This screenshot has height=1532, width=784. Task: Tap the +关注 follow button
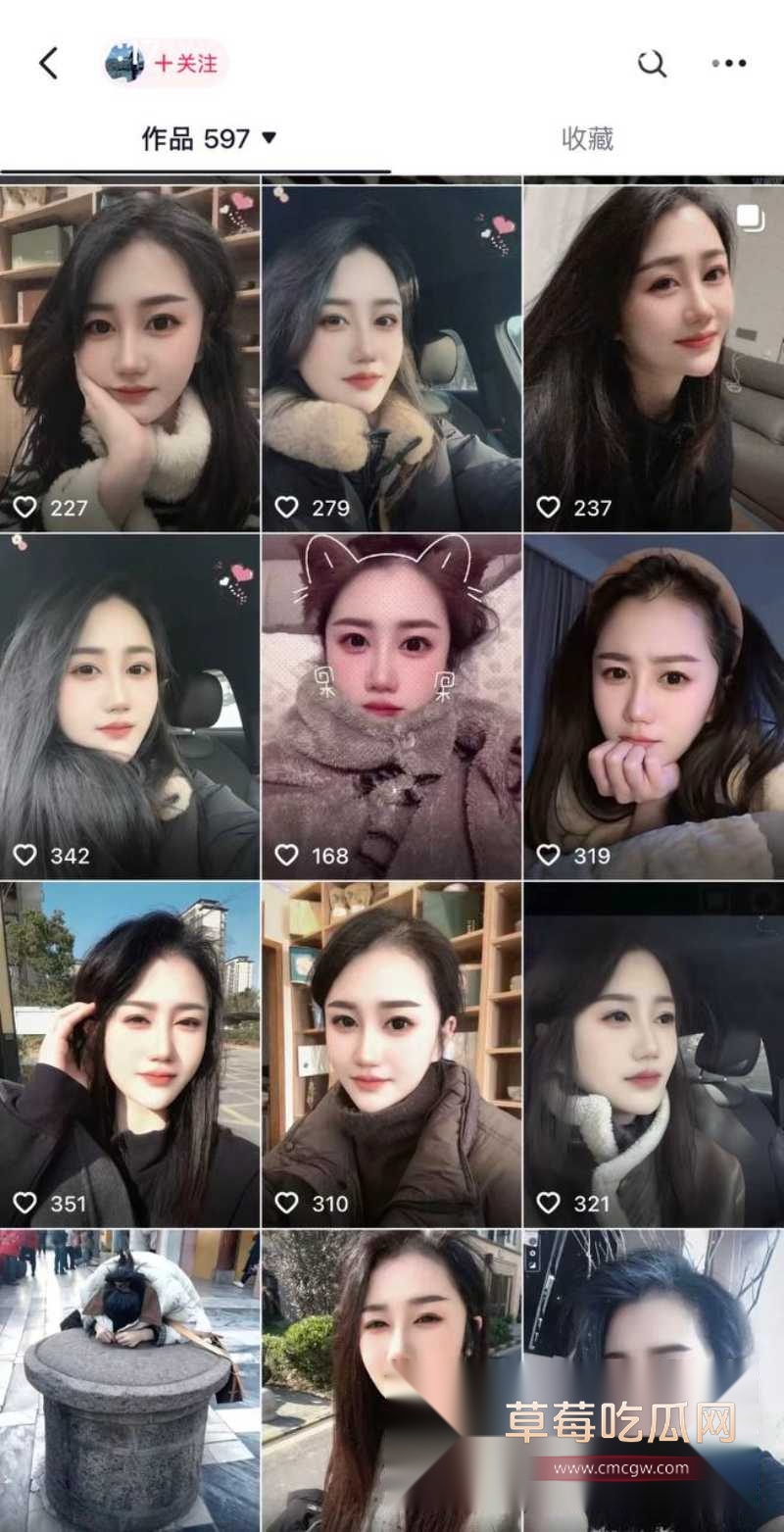point(186,64)
